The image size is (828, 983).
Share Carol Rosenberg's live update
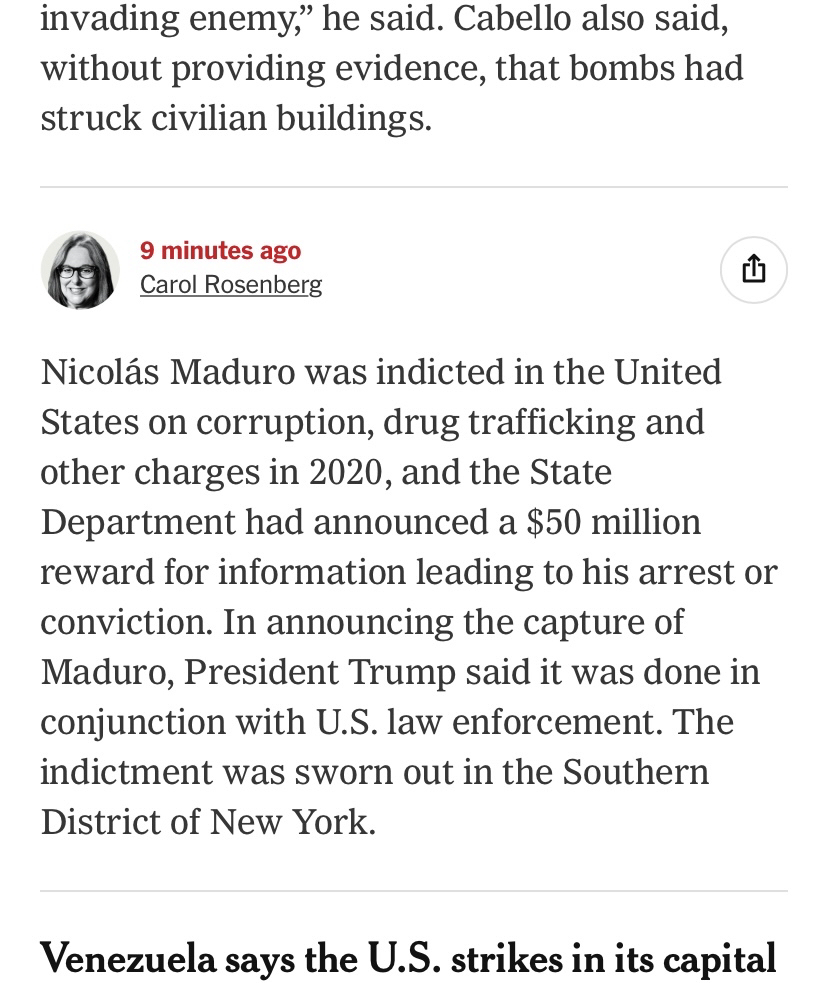[x=753, y=269]
